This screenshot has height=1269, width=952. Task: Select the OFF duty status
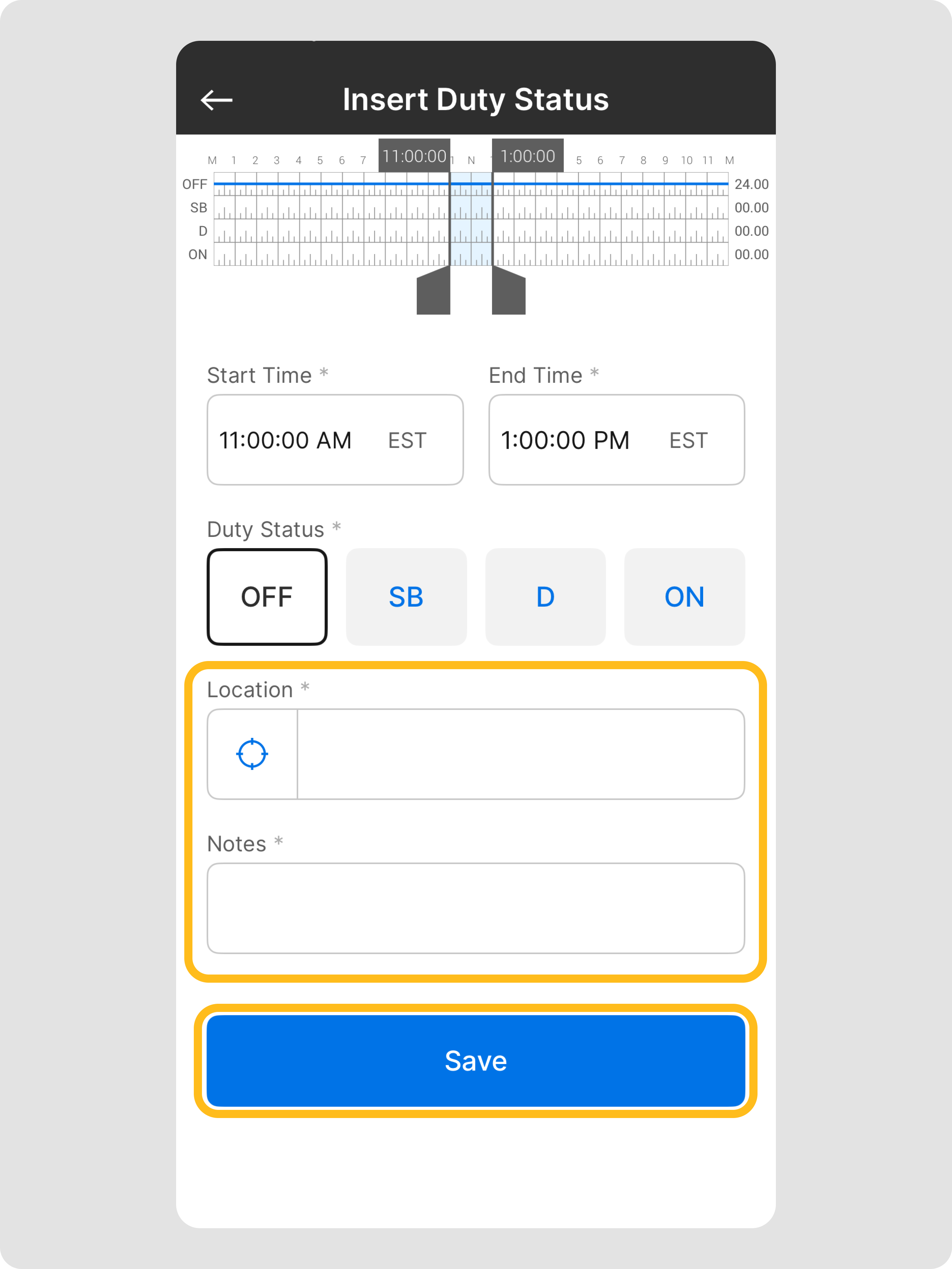[267, 597]
